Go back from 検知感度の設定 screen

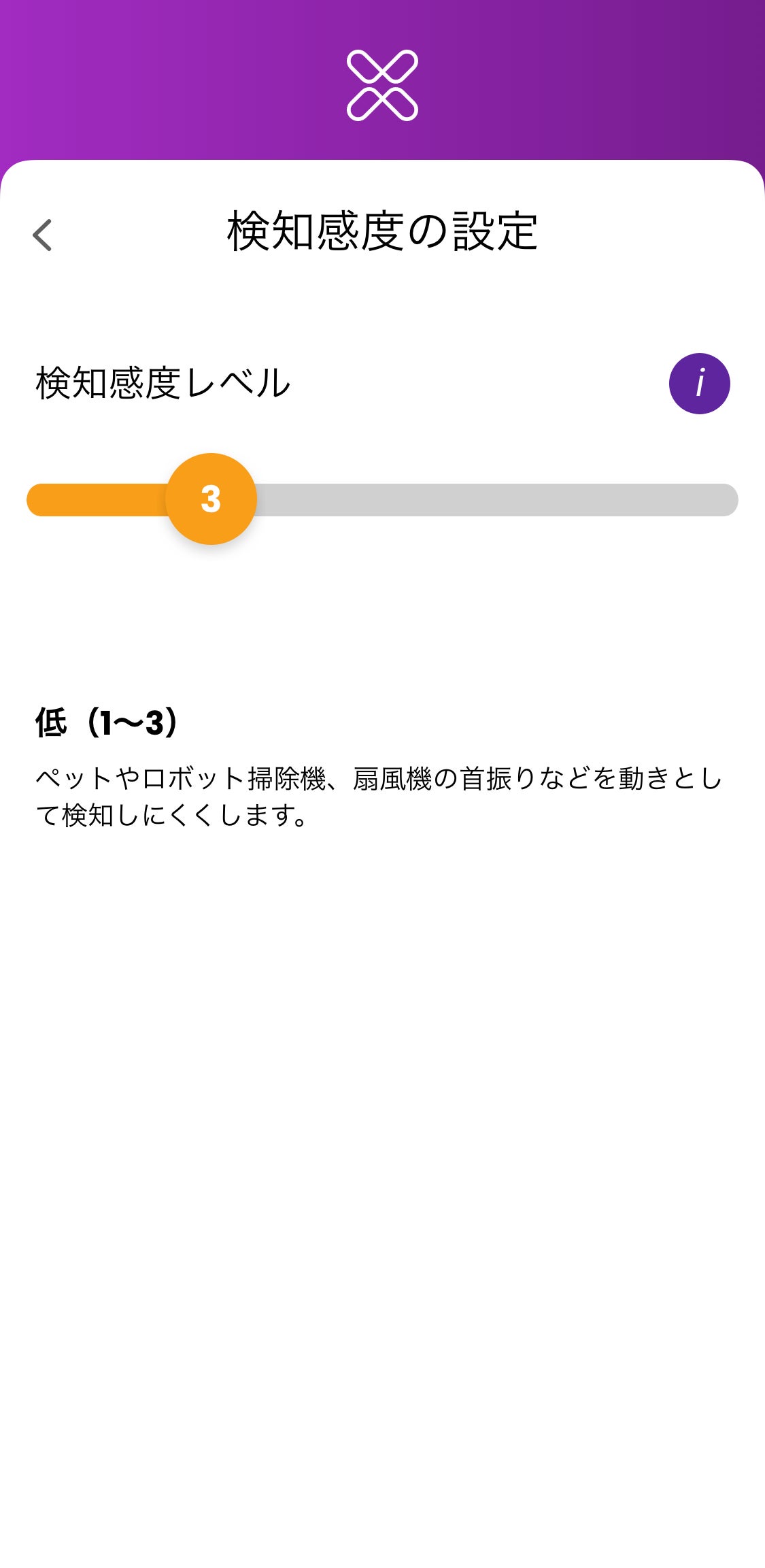coord(42,235)
